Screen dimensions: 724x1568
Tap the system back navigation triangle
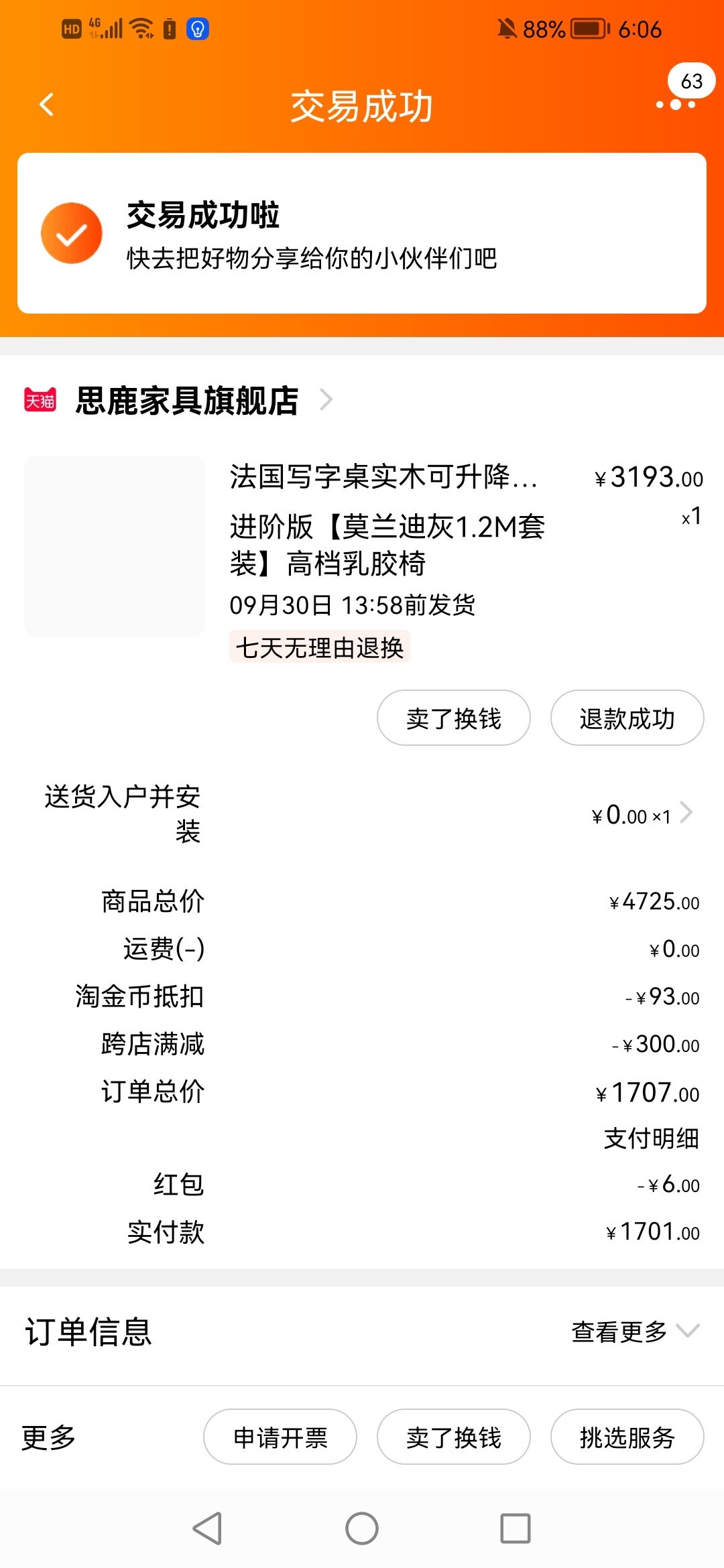[x=208, y=1528]
